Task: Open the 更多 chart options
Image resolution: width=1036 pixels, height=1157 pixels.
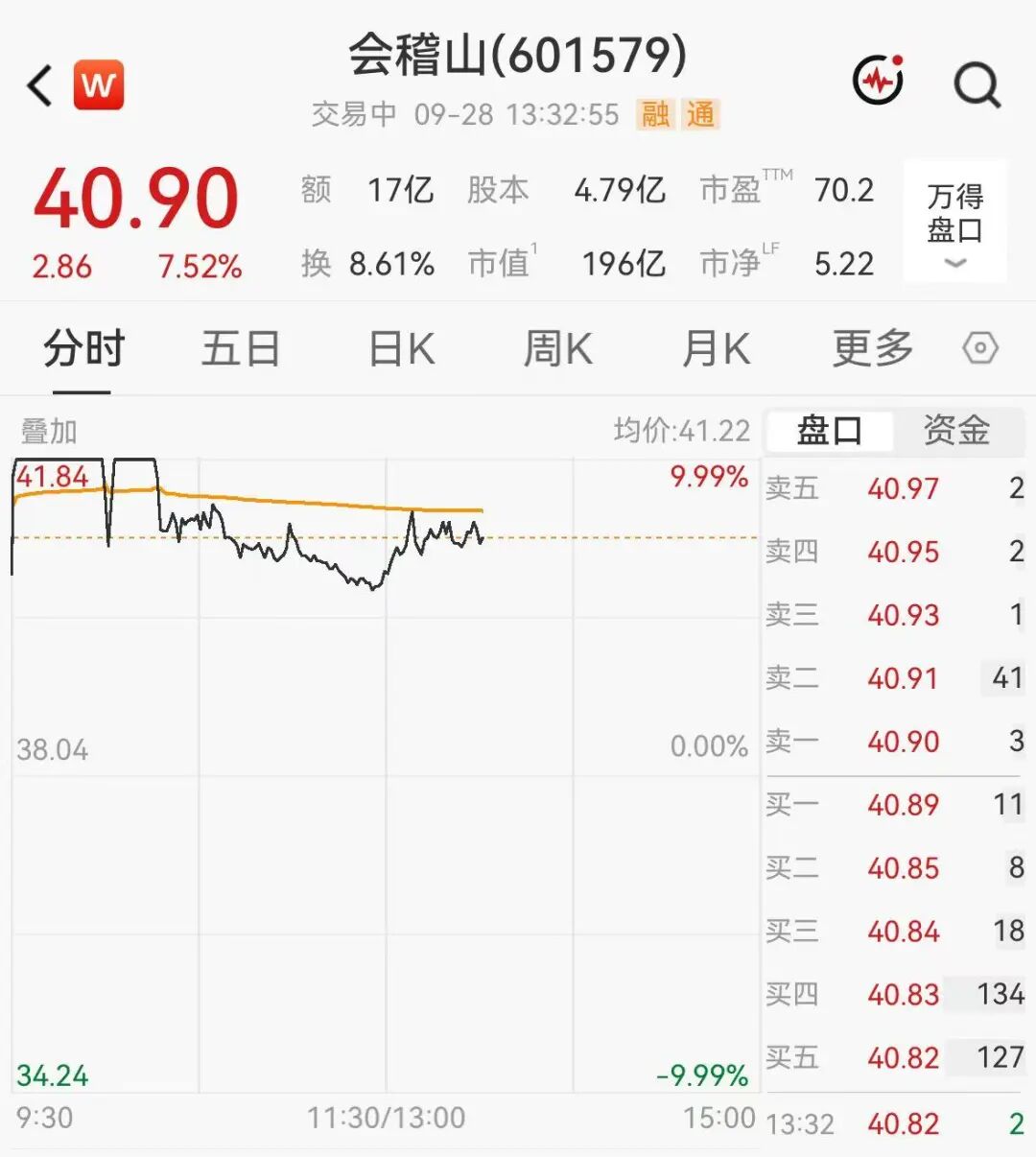Action: [872, 348]
